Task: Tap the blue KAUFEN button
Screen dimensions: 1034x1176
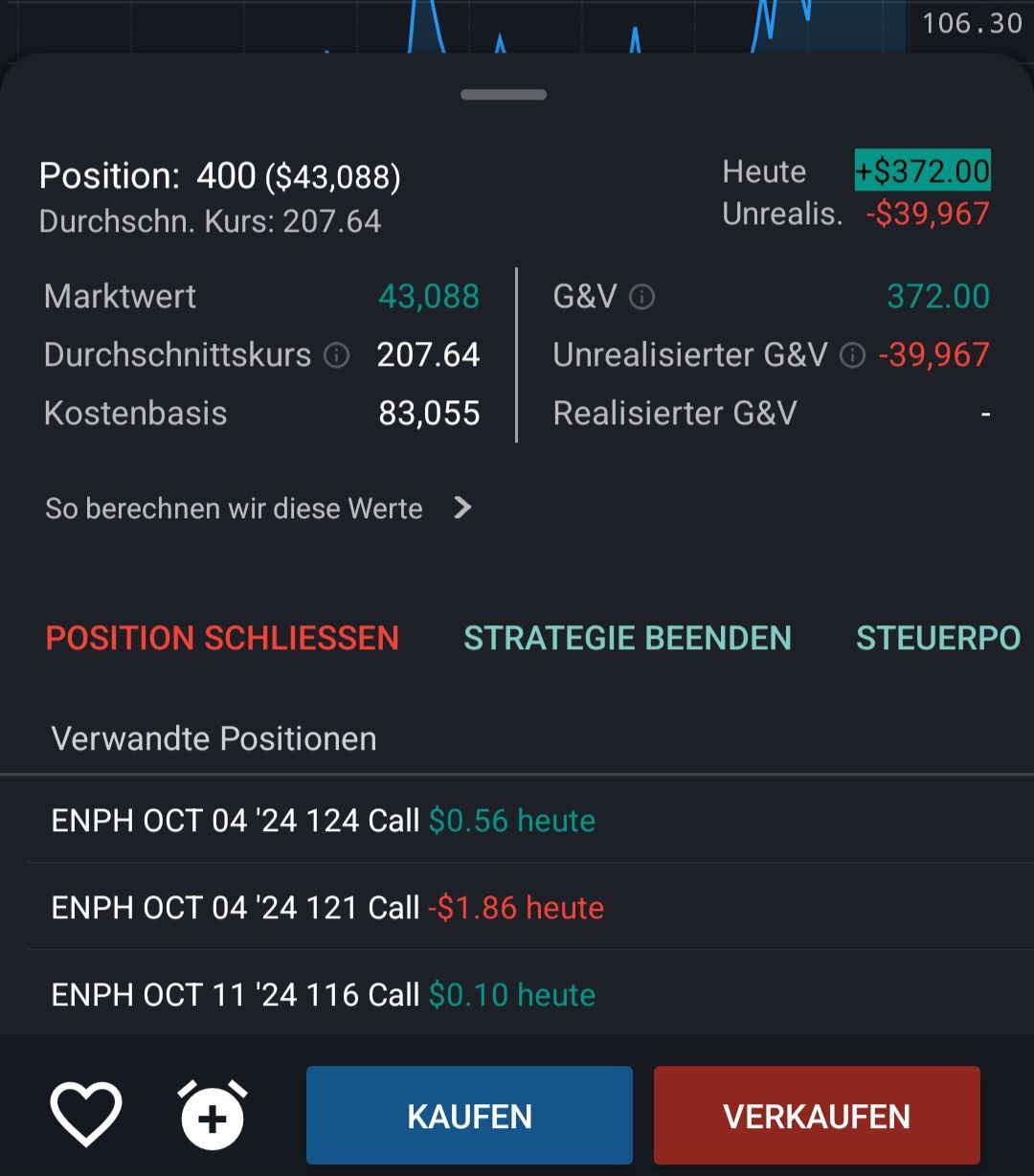Action: 469,1116
